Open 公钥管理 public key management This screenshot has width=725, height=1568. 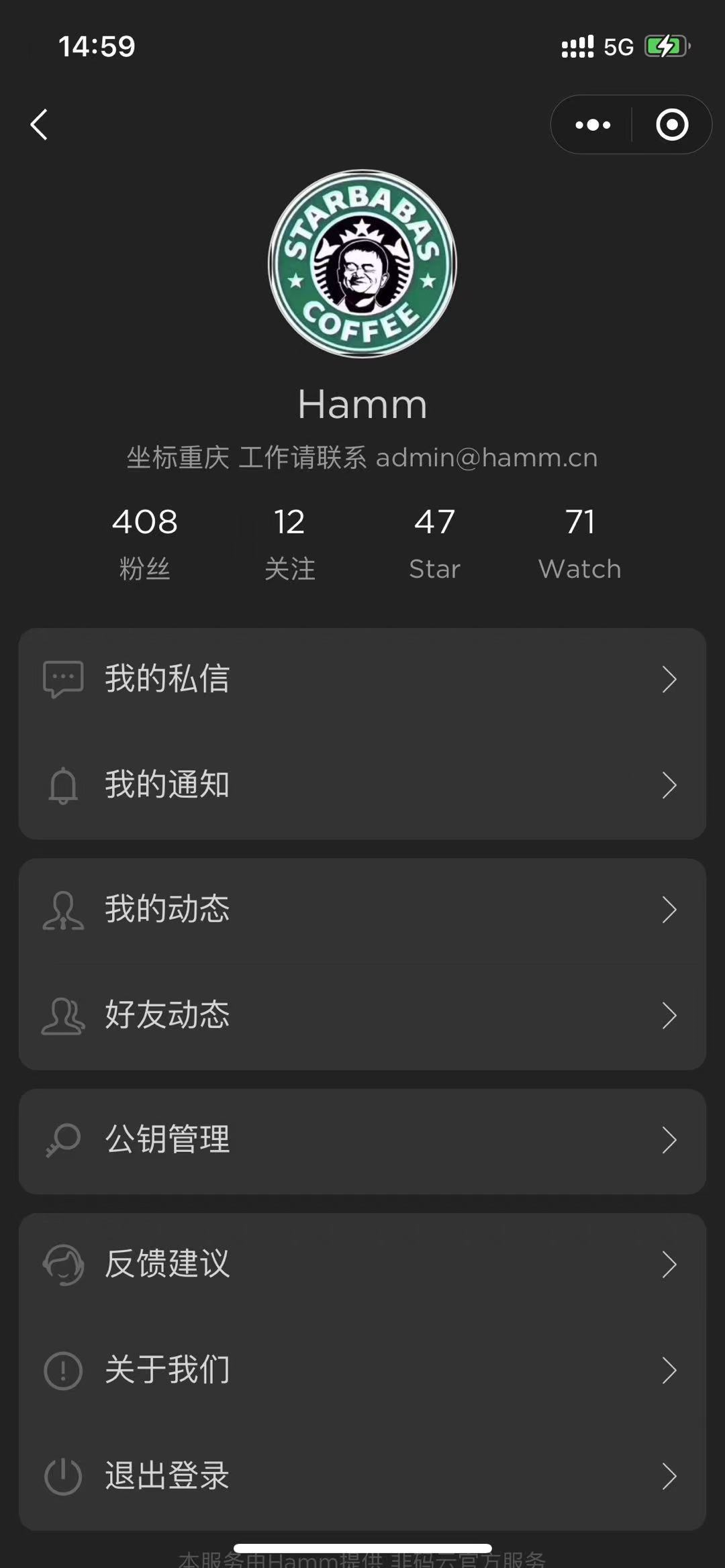[x=362, y=1140]
